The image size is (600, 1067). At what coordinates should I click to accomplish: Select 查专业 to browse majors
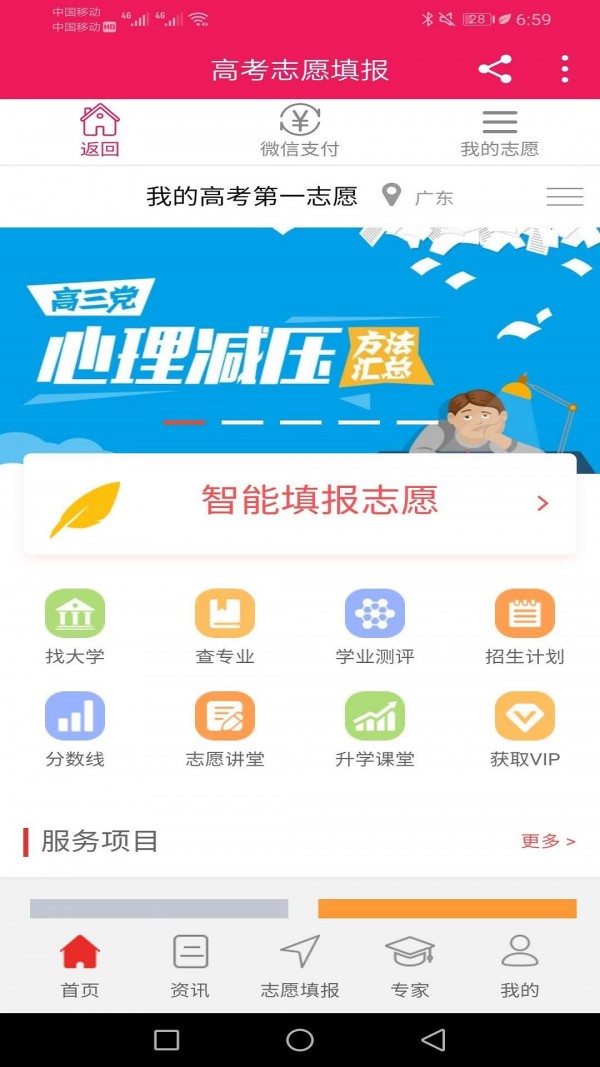click(x=225, y=627)
